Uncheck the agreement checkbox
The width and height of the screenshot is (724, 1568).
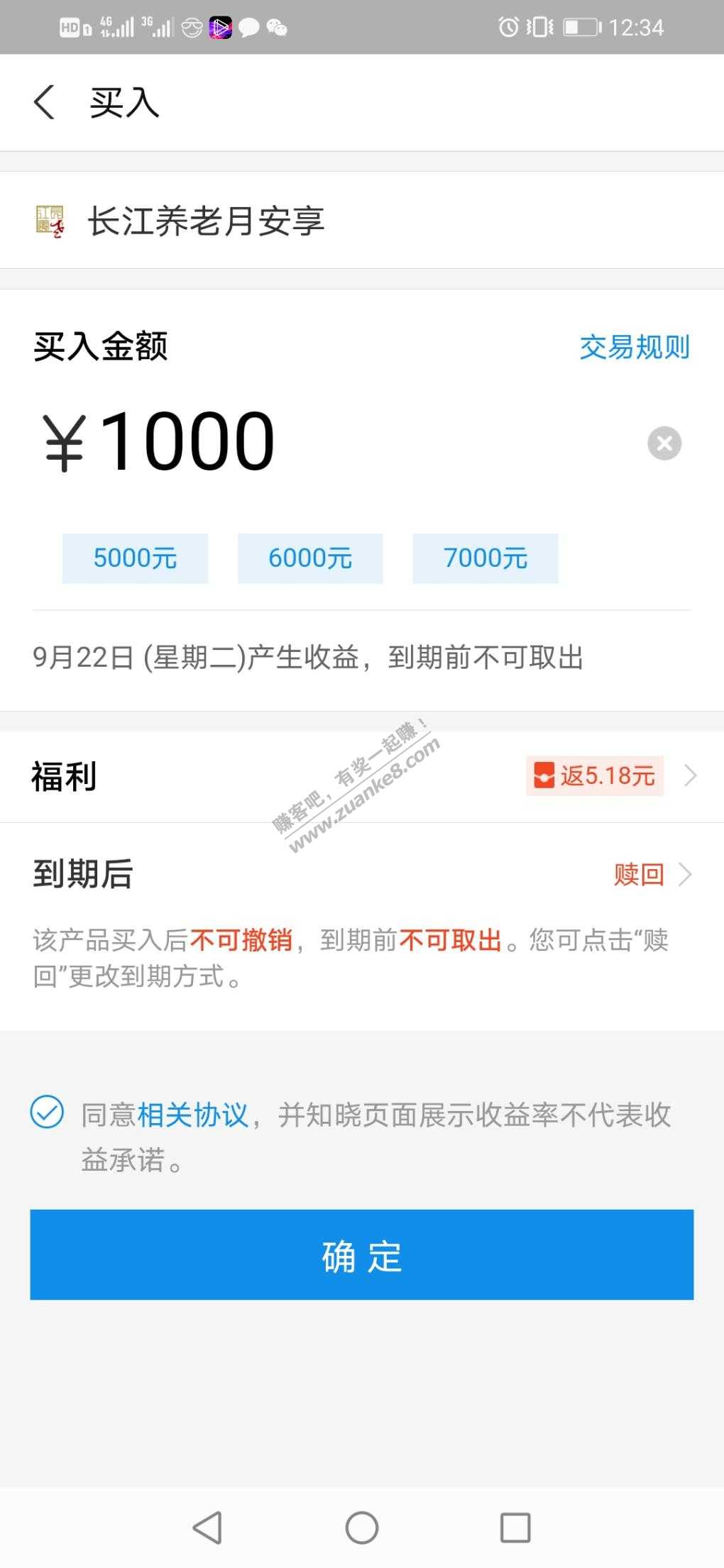(48, 1112)
